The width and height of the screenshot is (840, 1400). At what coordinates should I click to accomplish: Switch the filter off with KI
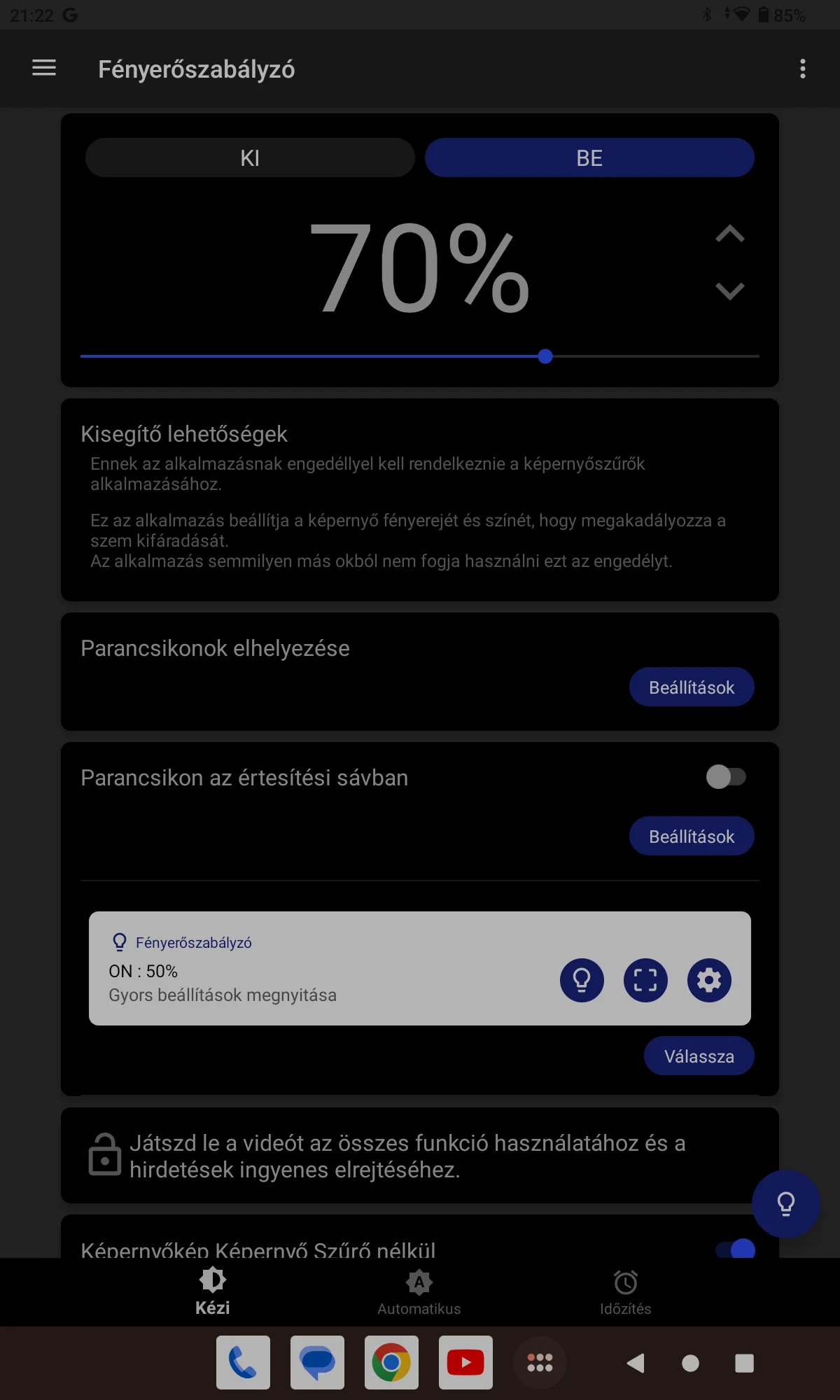click(250, 158)
